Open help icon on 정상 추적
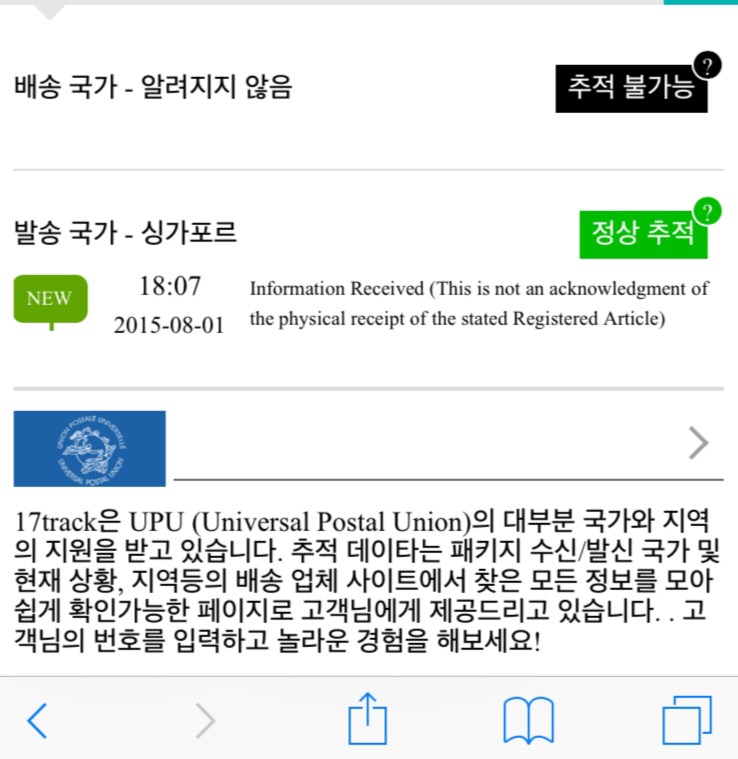 pos(707,211)
